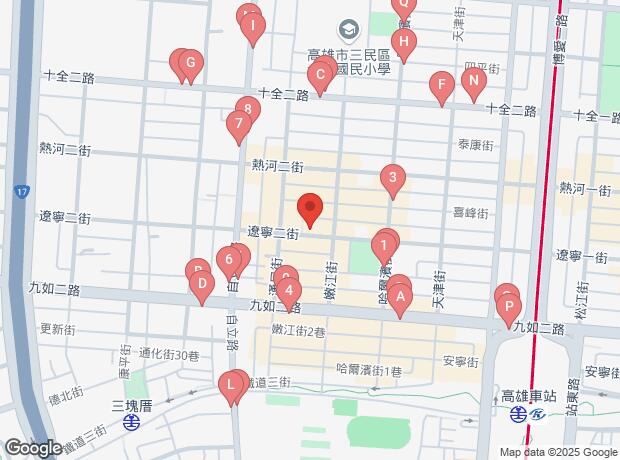Image resolution: width=620 pixels, height=460 pixels.
Task: Open map marker I
Action: click(253, 27)
